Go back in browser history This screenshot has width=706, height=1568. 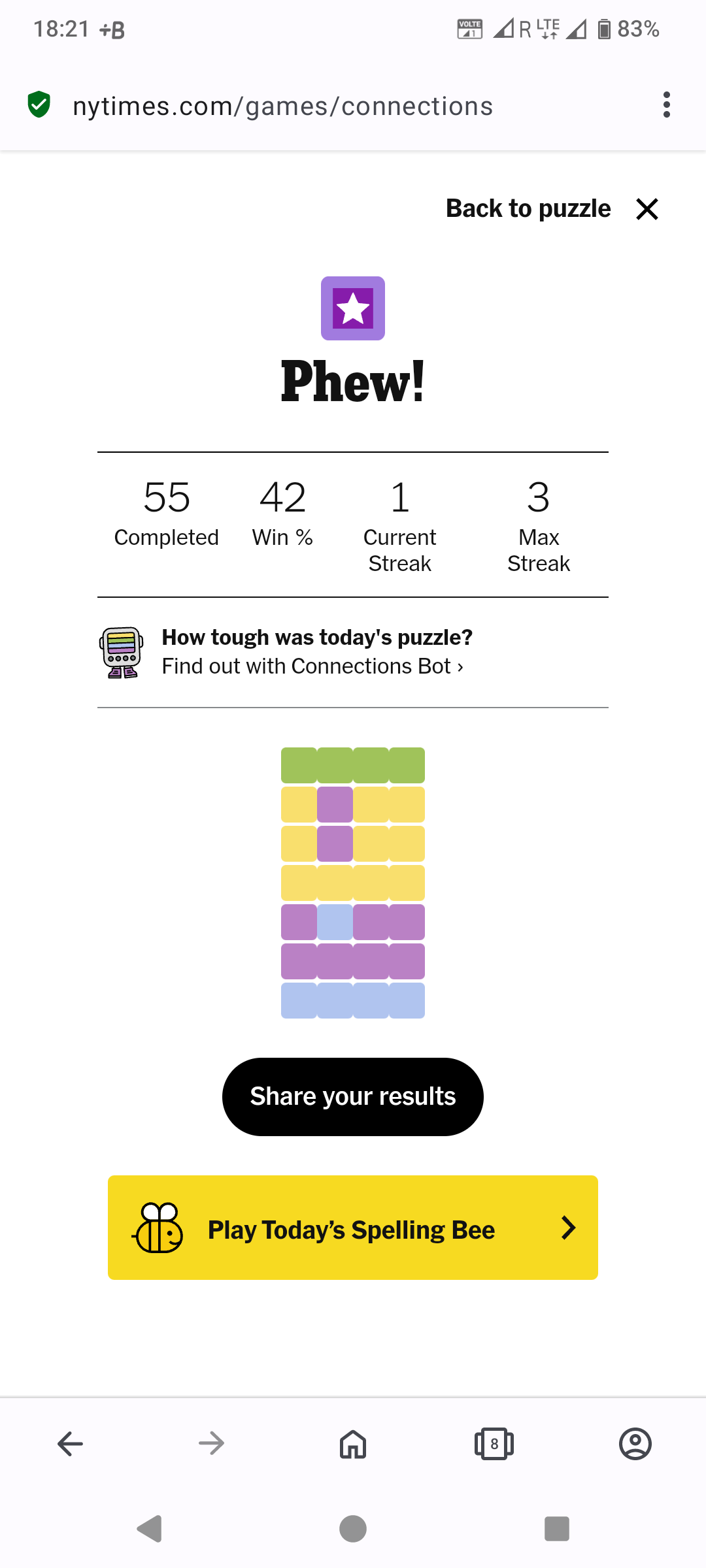point(71,1444)
